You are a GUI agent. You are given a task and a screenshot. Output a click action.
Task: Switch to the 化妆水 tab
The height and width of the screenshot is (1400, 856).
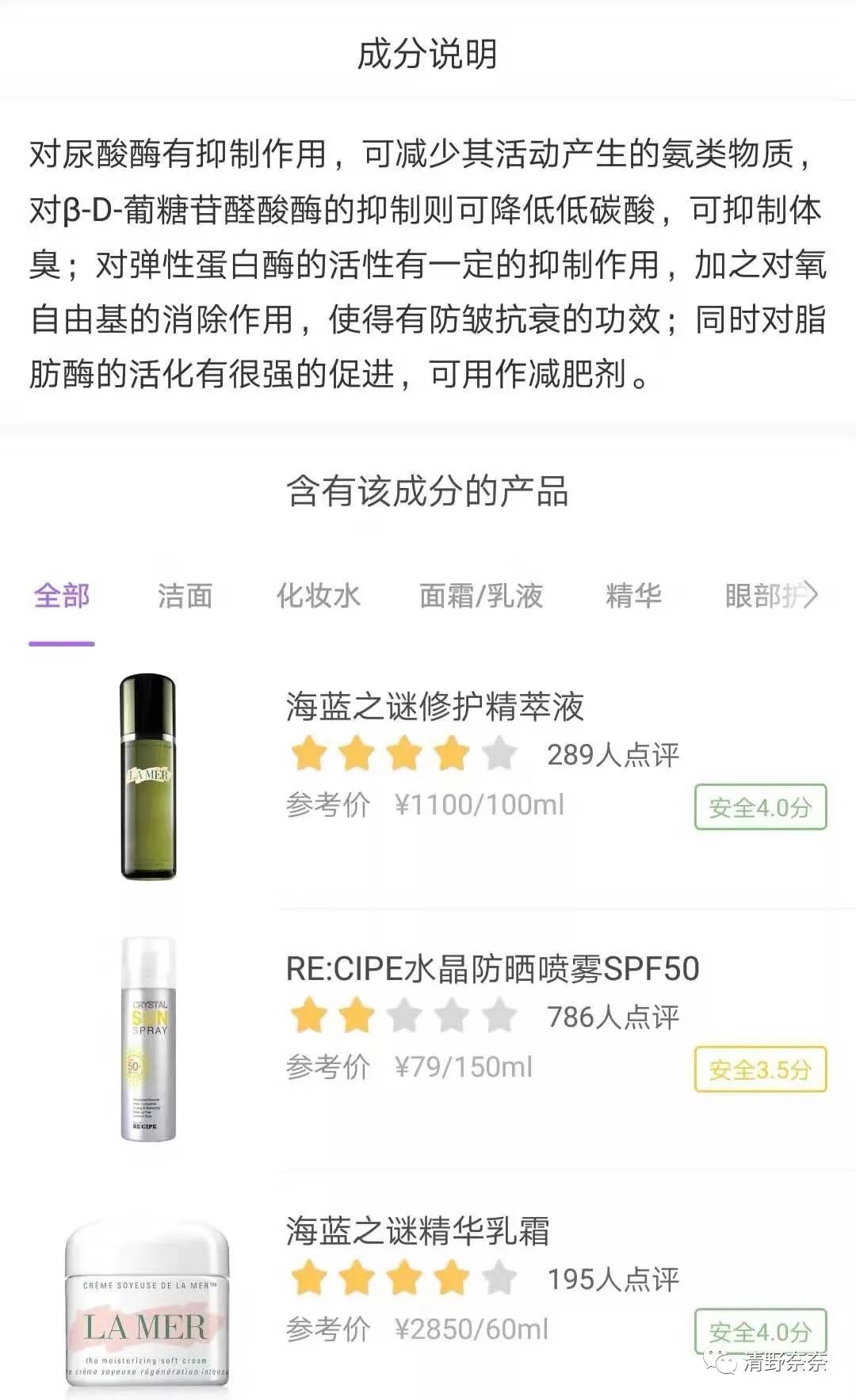318,596
